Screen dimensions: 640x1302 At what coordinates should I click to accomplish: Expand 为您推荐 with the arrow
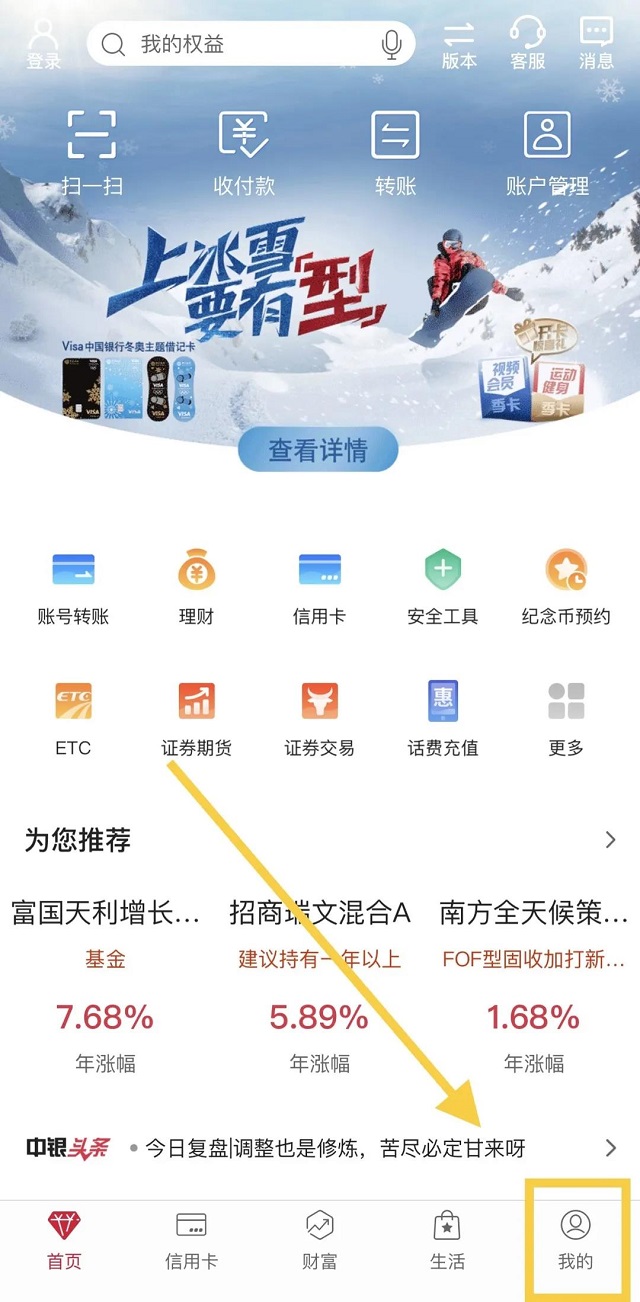click(x=610, y=840)
